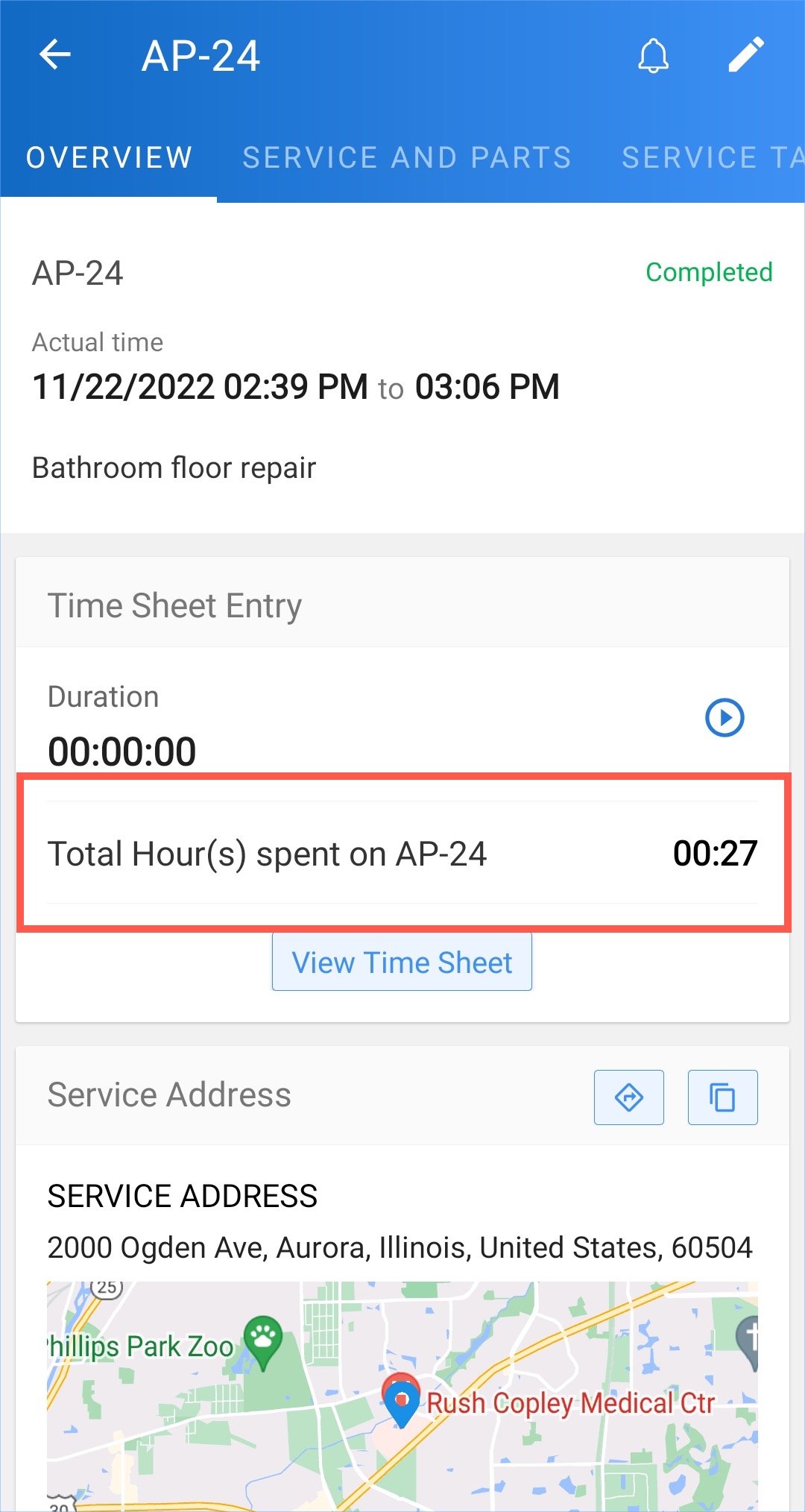Tap the View Time Sheet button
This screenshot has height=1512, width=805.
402,963
